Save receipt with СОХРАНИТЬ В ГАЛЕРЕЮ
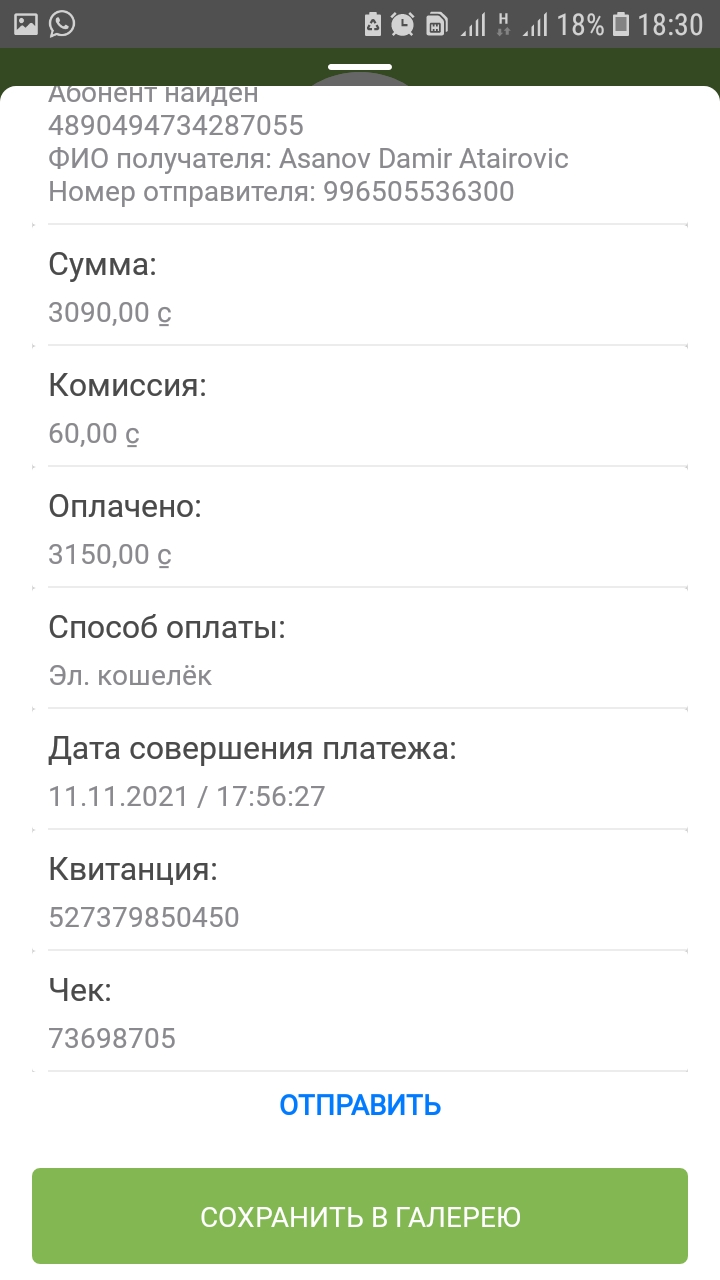720x1280 pixels. [x=360, y=1216]
